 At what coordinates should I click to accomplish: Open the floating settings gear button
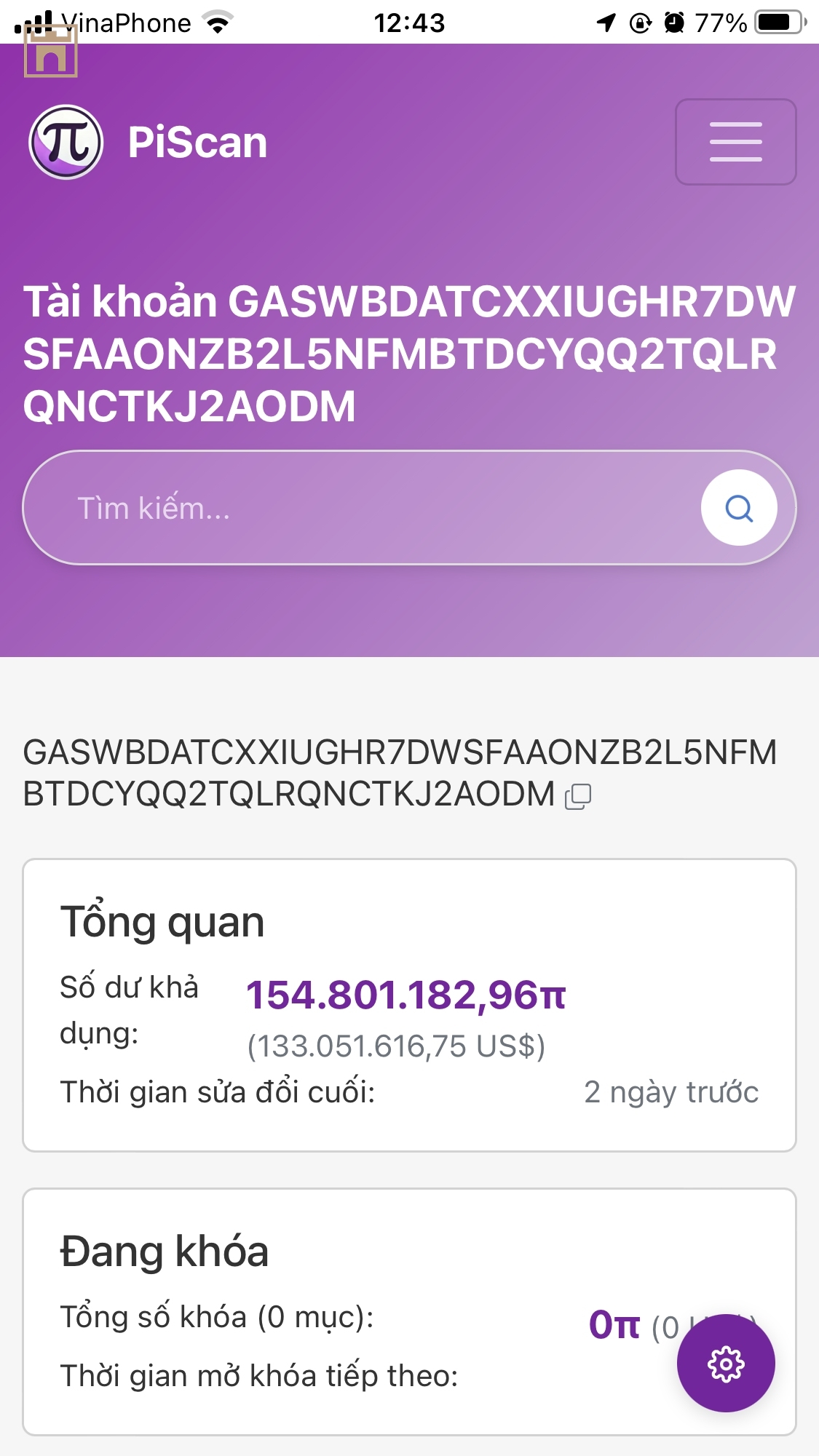tap(726, 1364)
